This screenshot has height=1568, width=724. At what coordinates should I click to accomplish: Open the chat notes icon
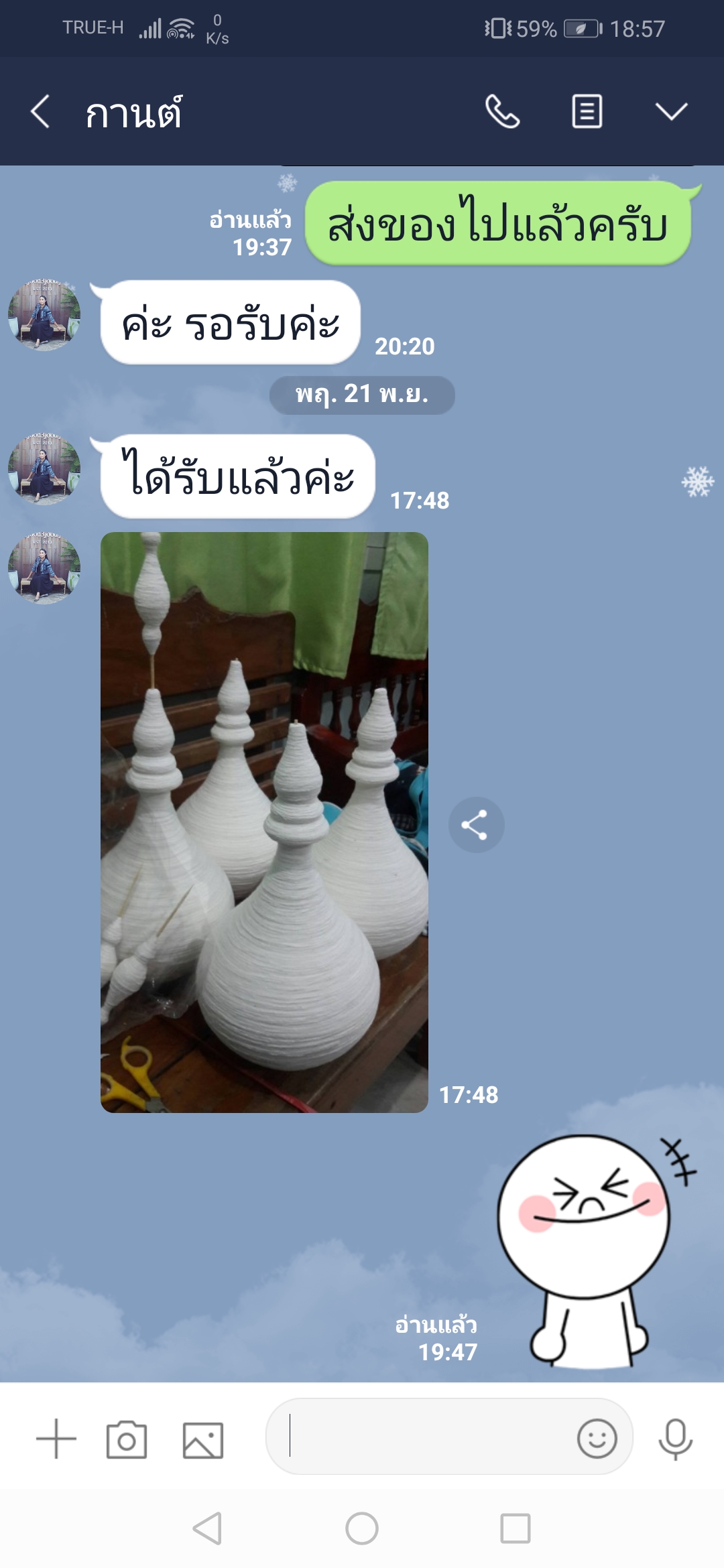pyautogui.click(x=587, y=111)
